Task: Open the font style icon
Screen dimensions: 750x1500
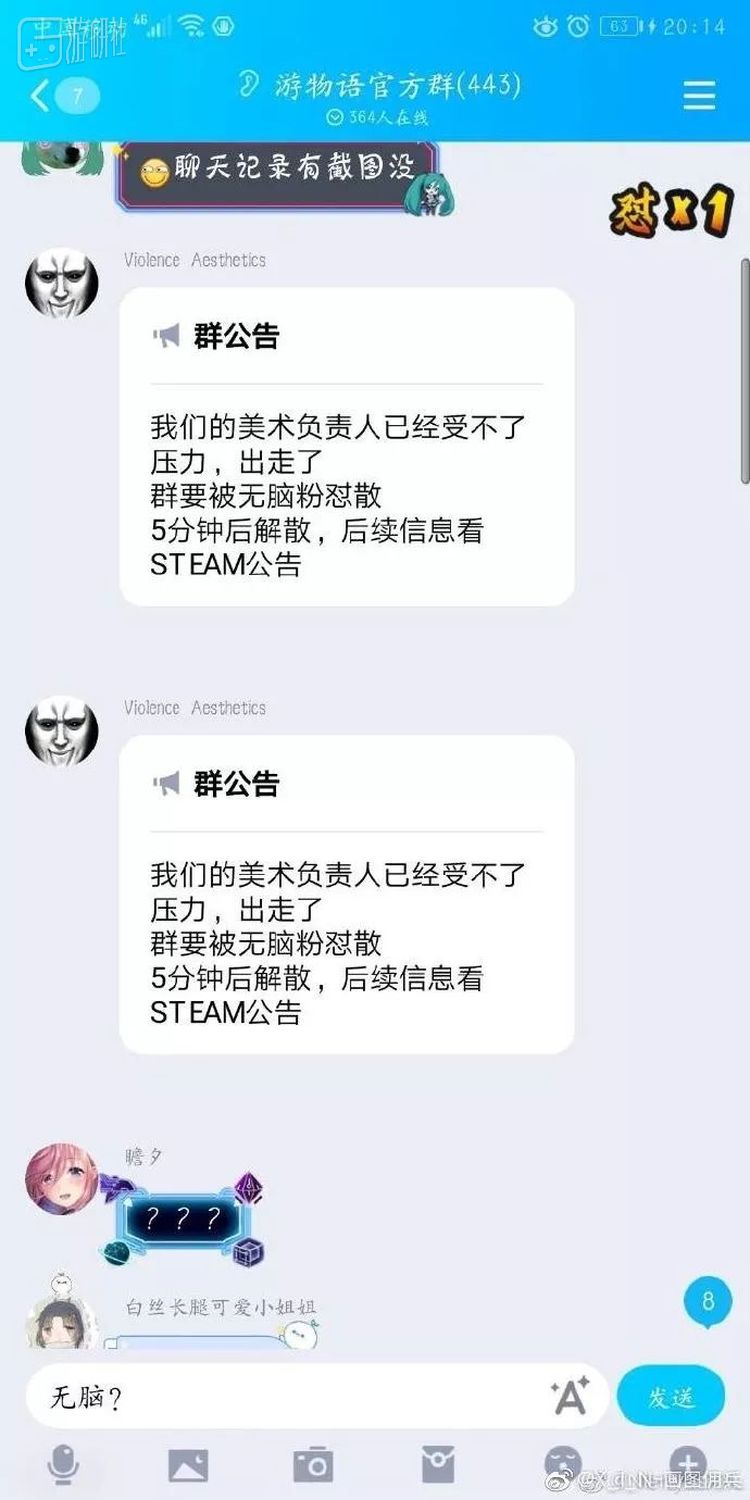Action: click(x=570, y=1396)
